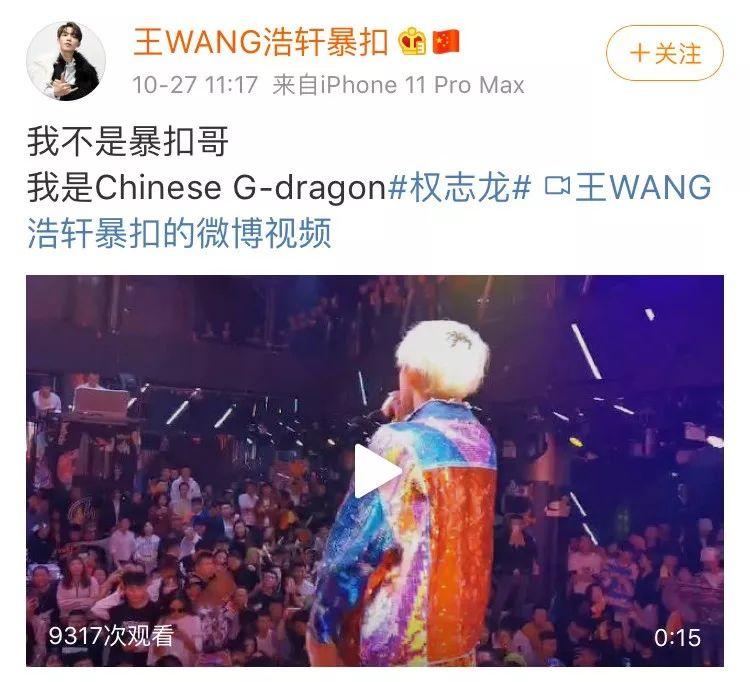The height and width of the screenshot is (682, 750).
Task: Open the #权志龙# hashtag topic
Action: point(459,188)
